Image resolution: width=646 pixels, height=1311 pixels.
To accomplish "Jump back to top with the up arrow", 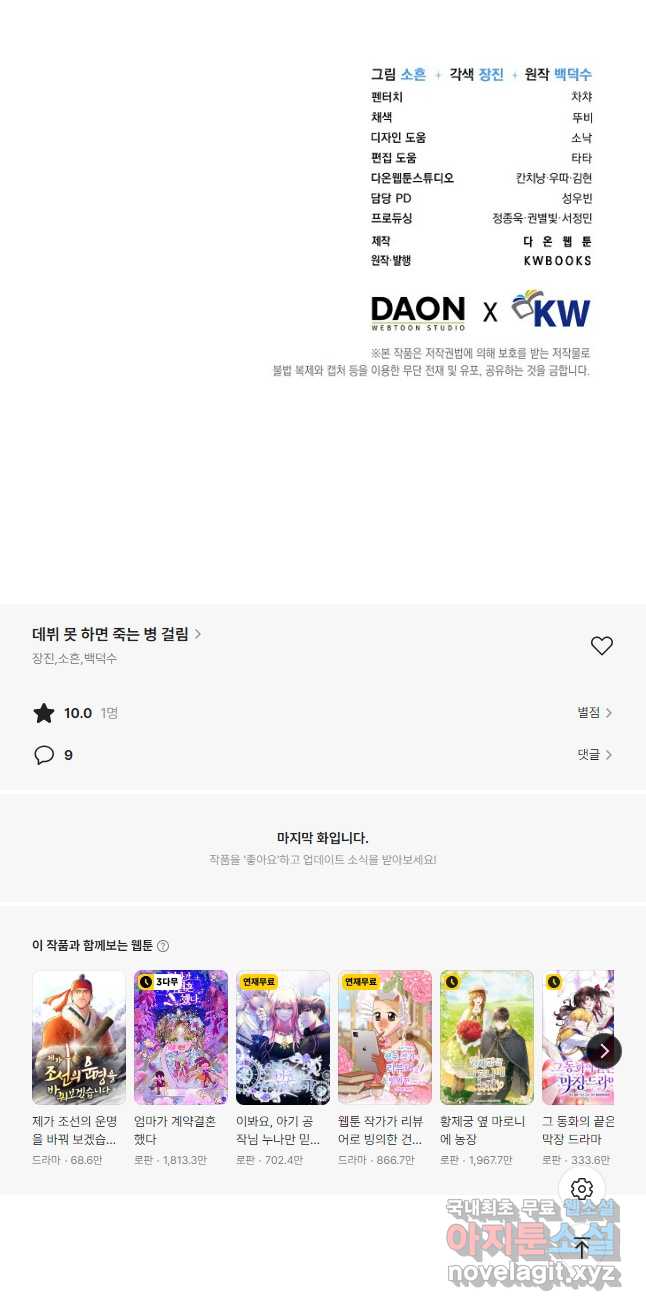I will (x=582, y=1247).
